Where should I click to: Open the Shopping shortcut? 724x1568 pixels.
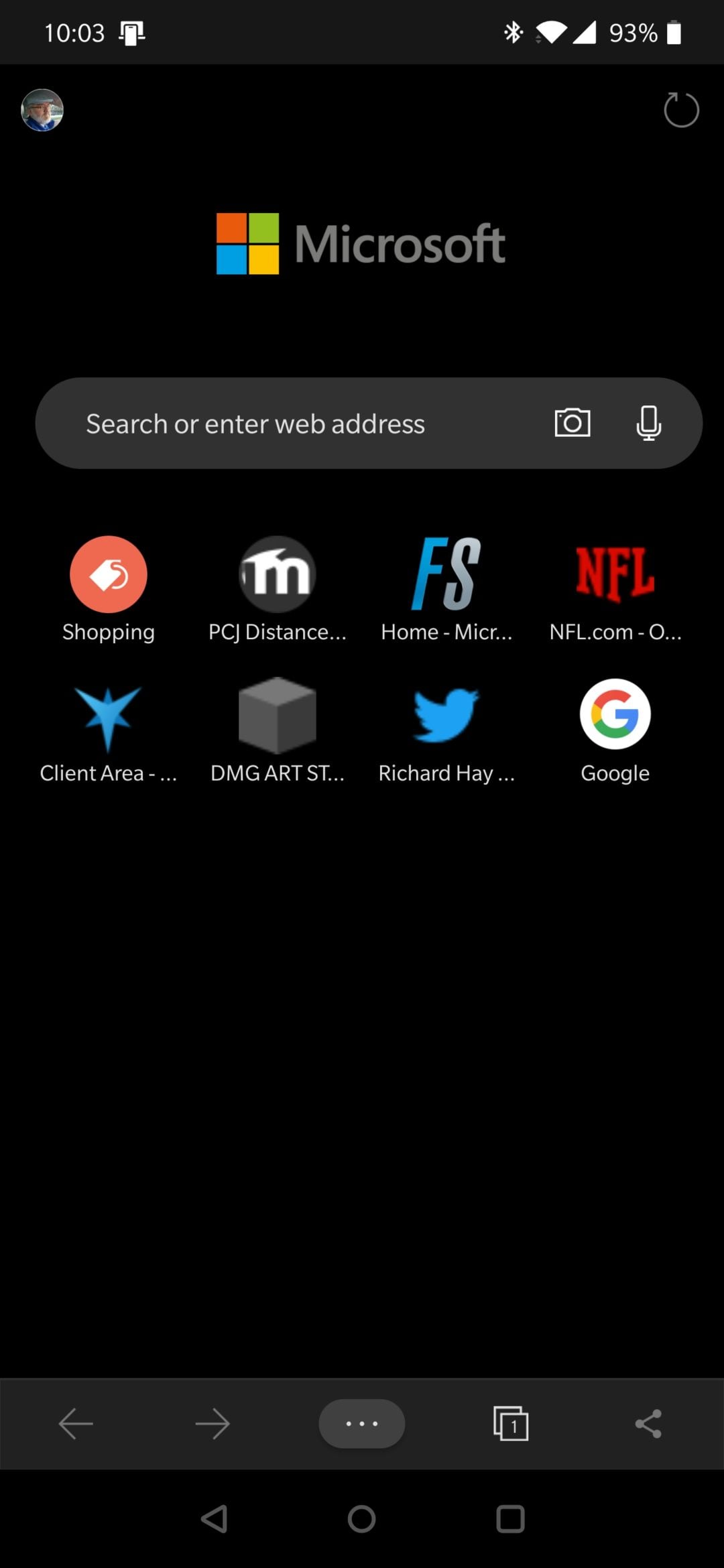[109, 574]
